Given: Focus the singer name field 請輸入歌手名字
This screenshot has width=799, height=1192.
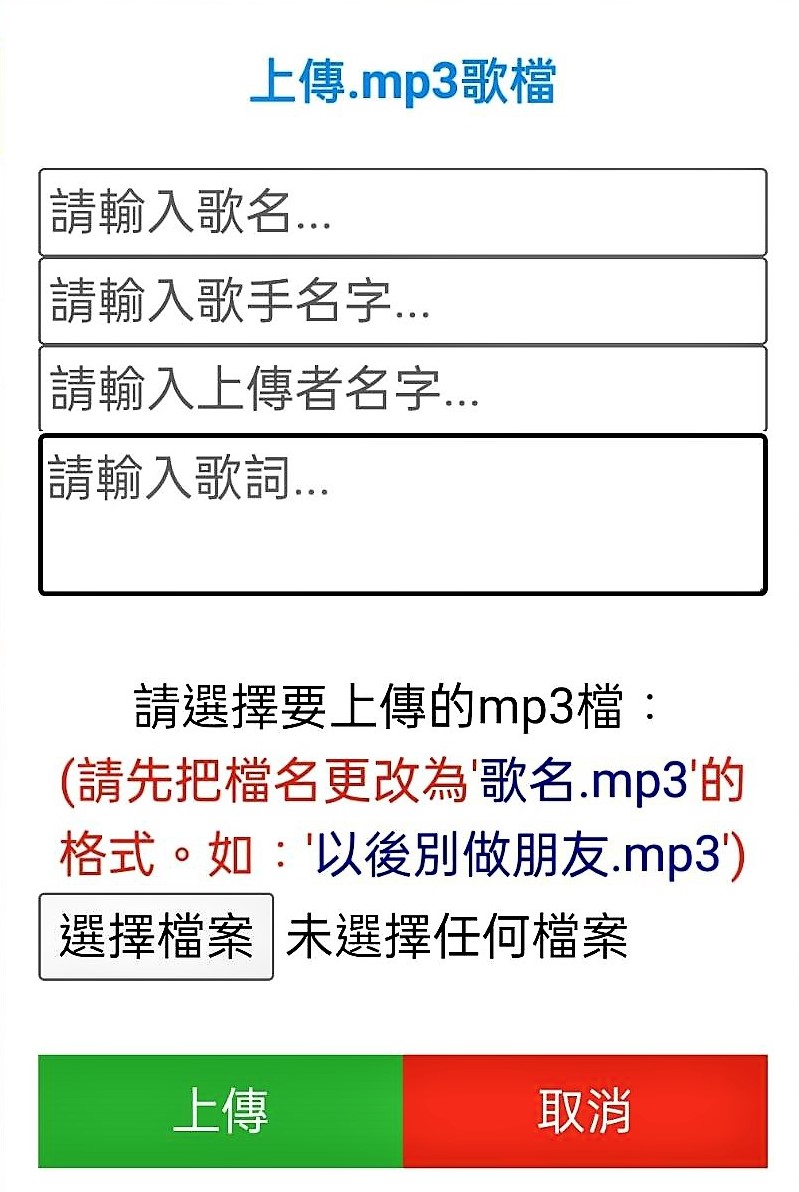Looking at the screenshot, I should coord(402,301).
